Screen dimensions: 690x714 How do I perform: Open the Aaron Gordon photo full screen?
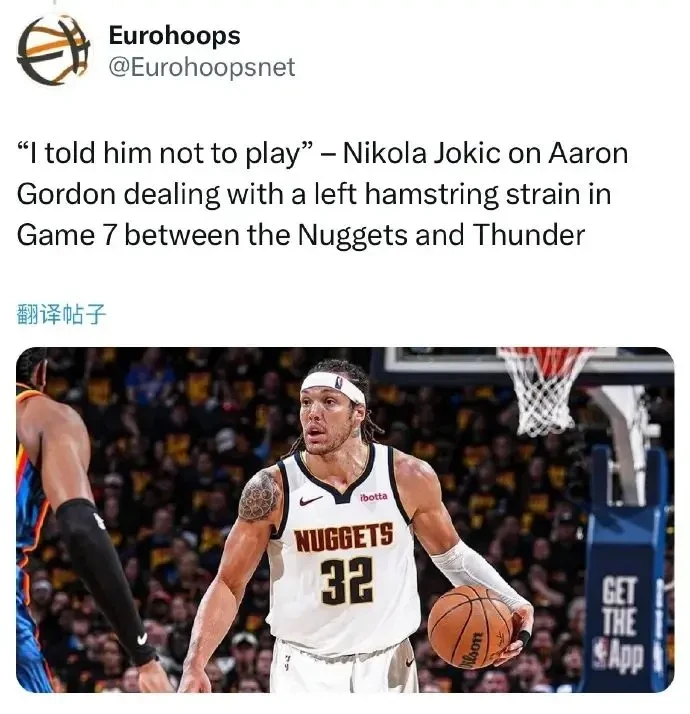[345, 520]
